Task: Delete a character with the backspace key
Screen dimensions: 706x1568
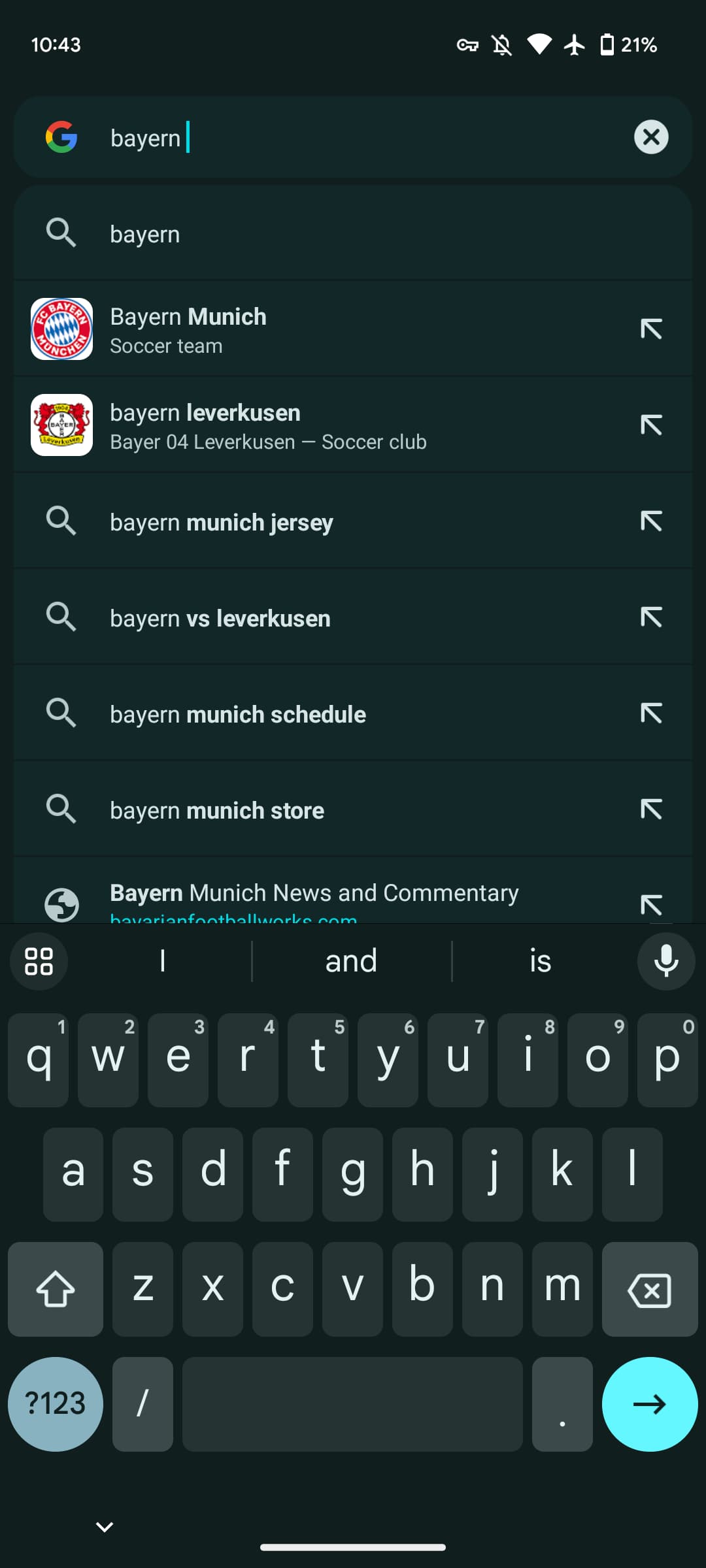Action: pyautogui.click(x=649, y=1290)
